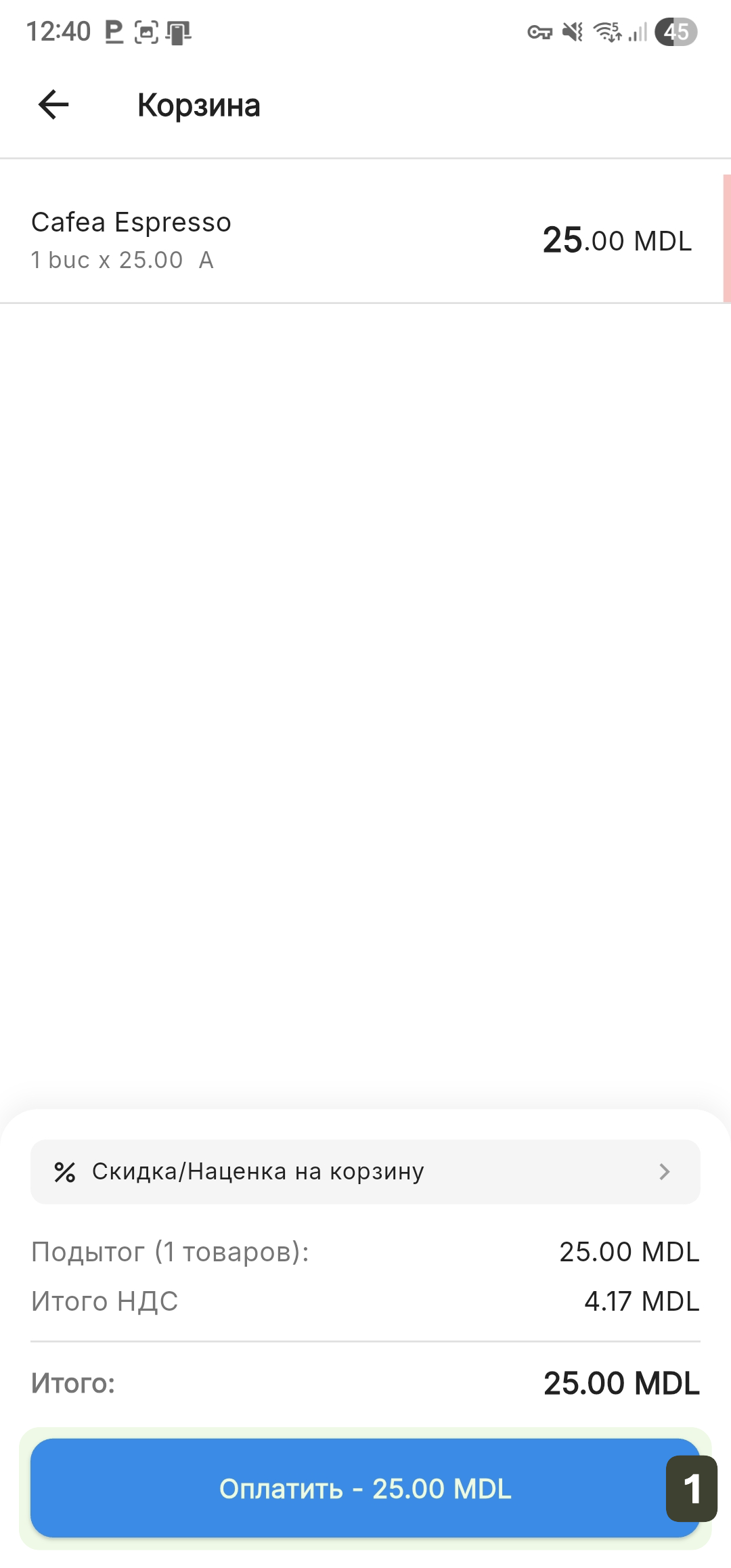
Task: Tap Оплатить - 25.00 MDL button
Action: click(x=365, y=1489)
